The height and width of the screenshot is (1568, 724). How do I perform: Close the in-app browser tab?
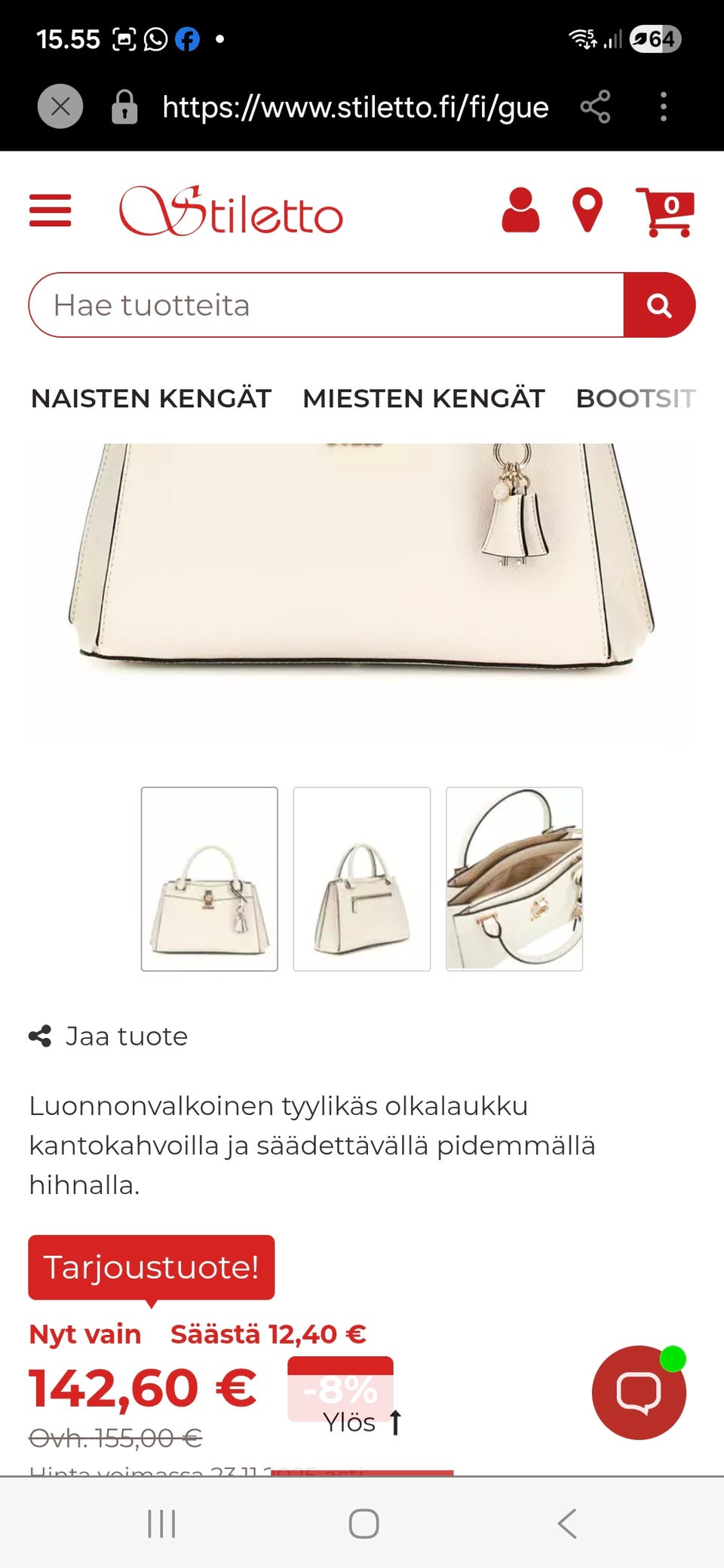pos(60,106)
